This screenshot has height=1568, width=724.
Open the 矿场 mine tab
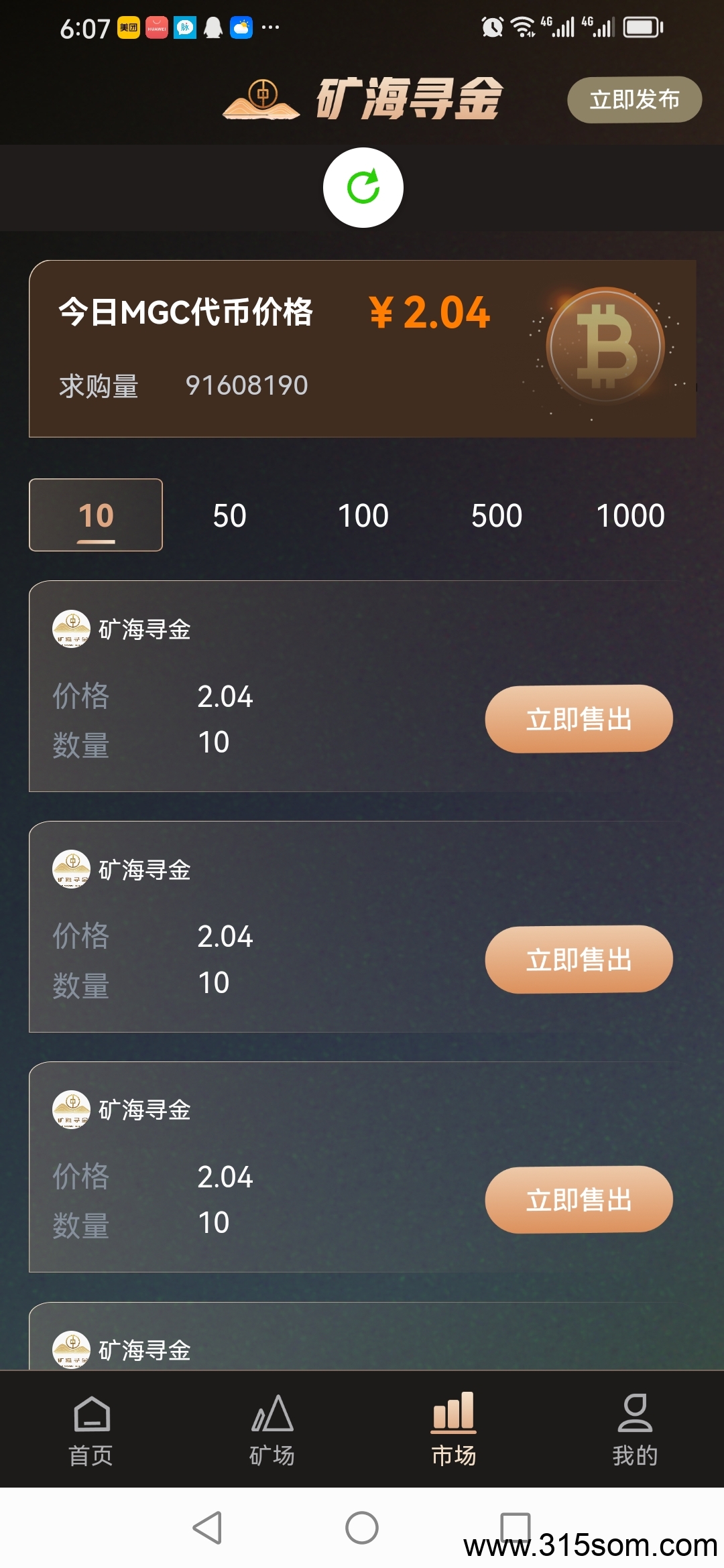[x=272, y=1430]
